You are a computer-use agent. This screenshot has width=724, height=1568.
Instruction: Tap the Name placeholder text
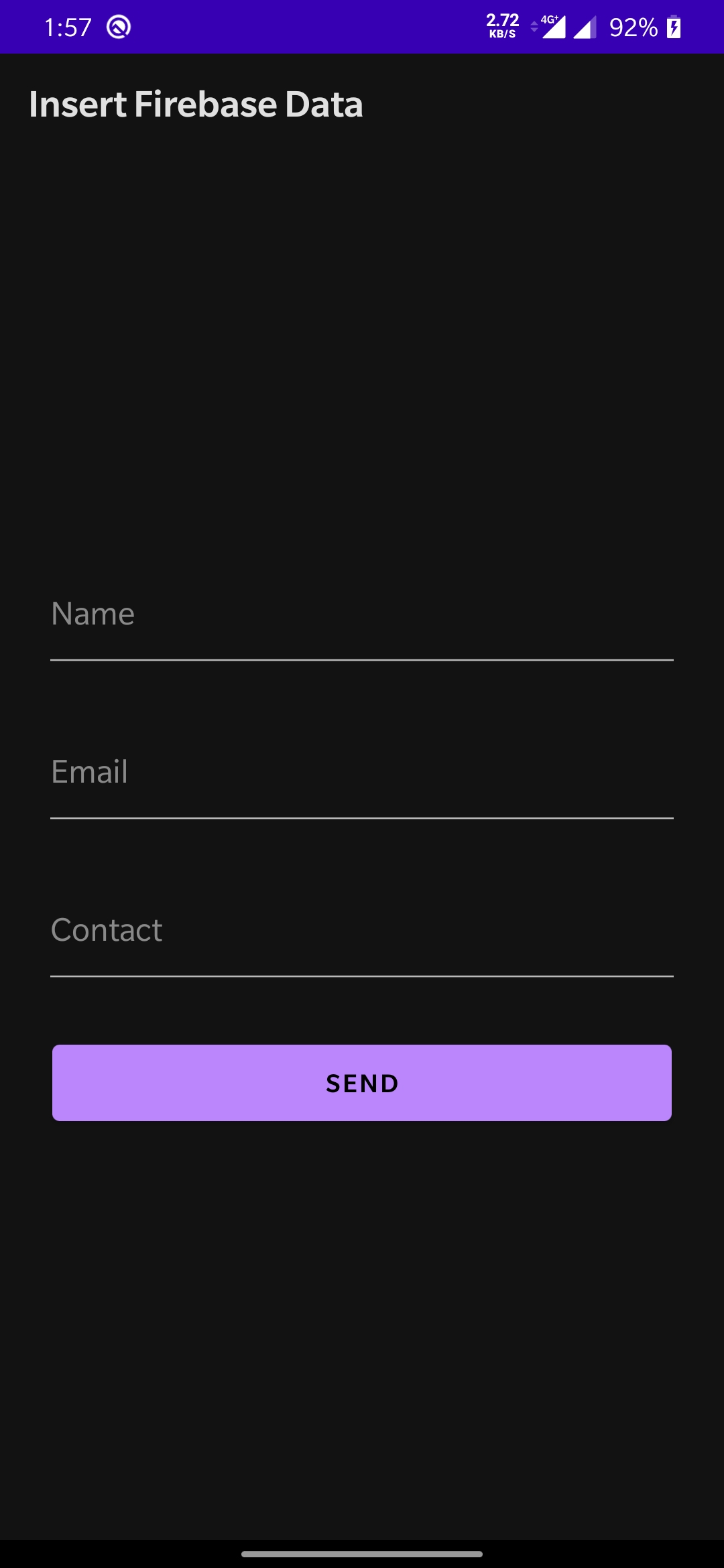[93, 613]
